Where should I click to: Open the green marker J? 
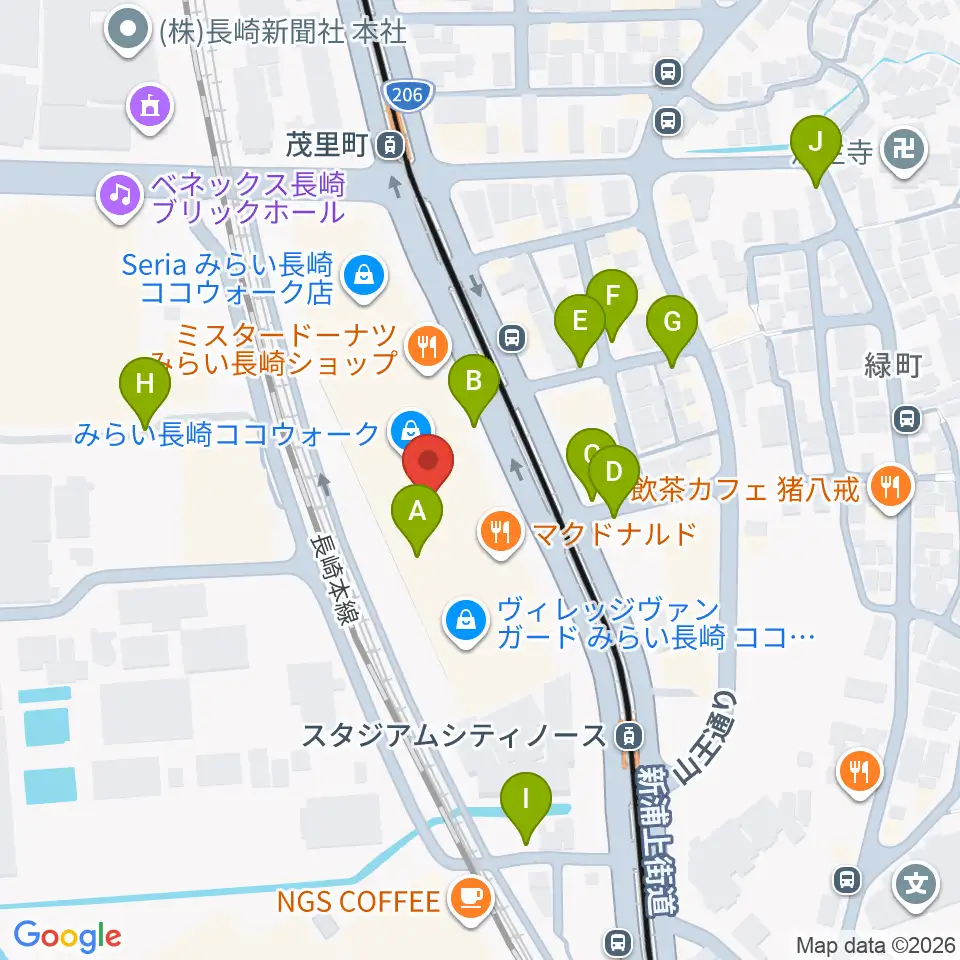coord(816,142)
